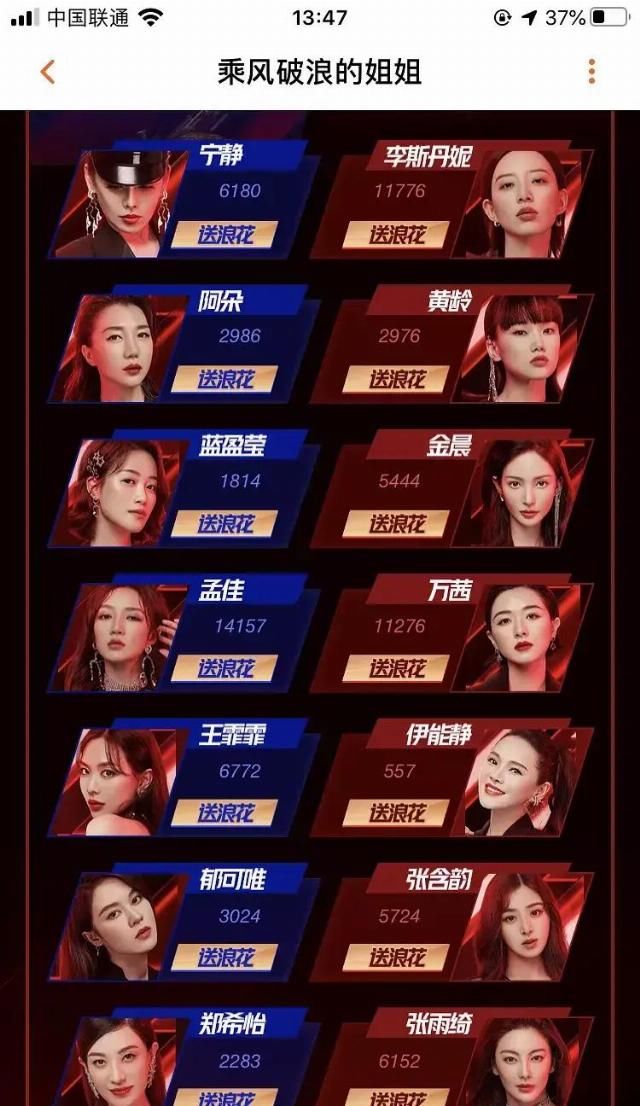Image resolution: width=640 pixels, height=1106 pixels.
Task: Send 浪花 to 王霏霏
Action: [x=224, y=814]
